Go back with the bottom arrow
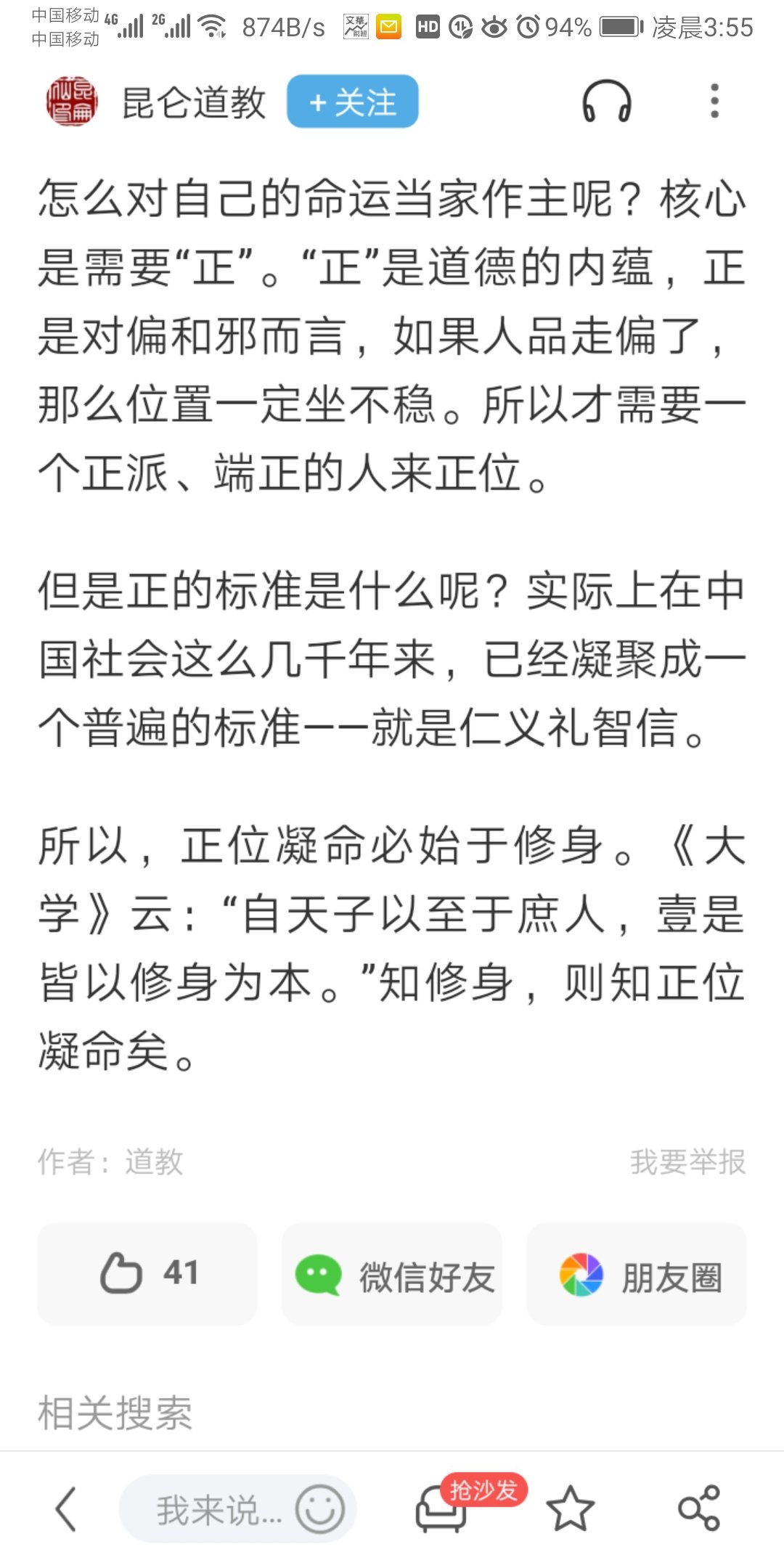Screen dimensions: 784x1568 pyautogui.click(x=66, y=1509)
